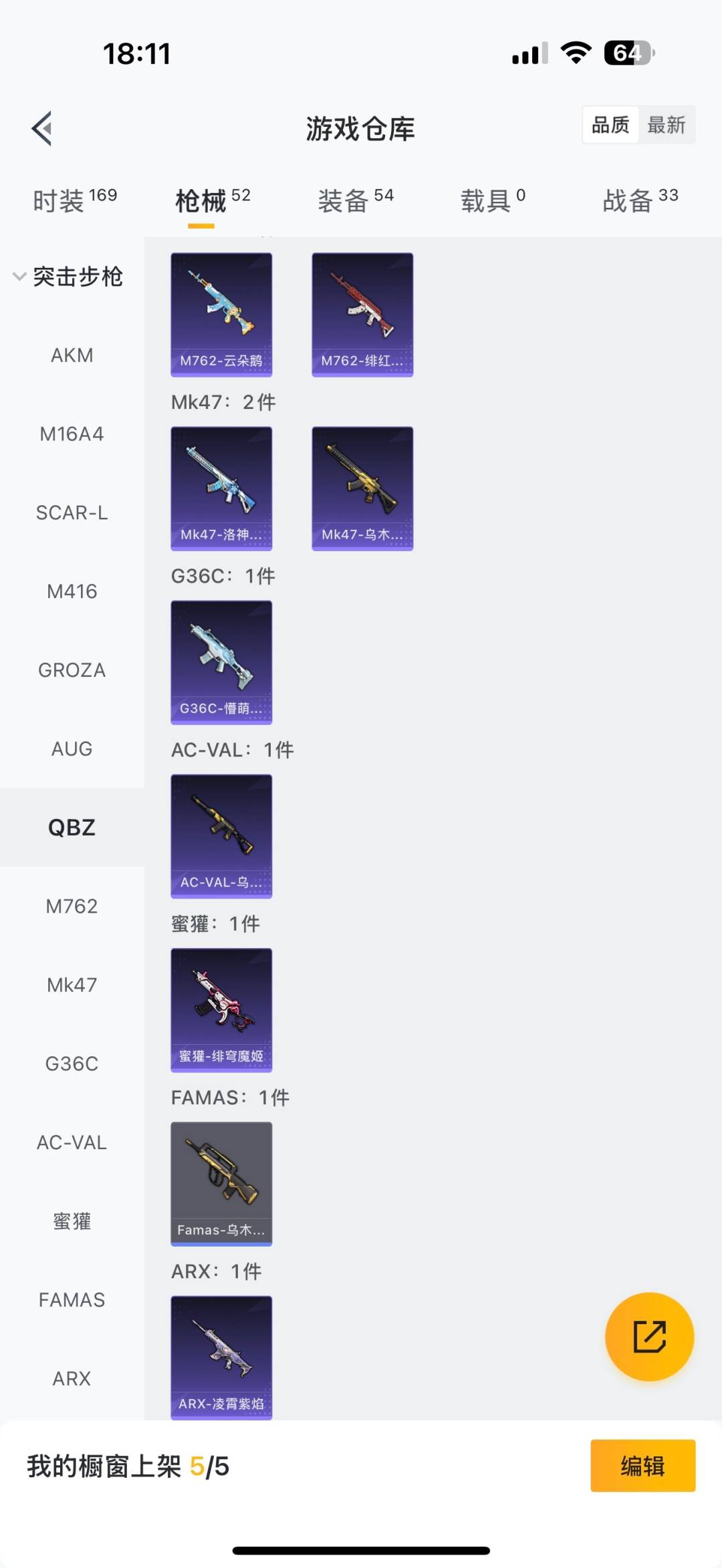
Task: Sort items by 最新
Action: click(667, 125)
